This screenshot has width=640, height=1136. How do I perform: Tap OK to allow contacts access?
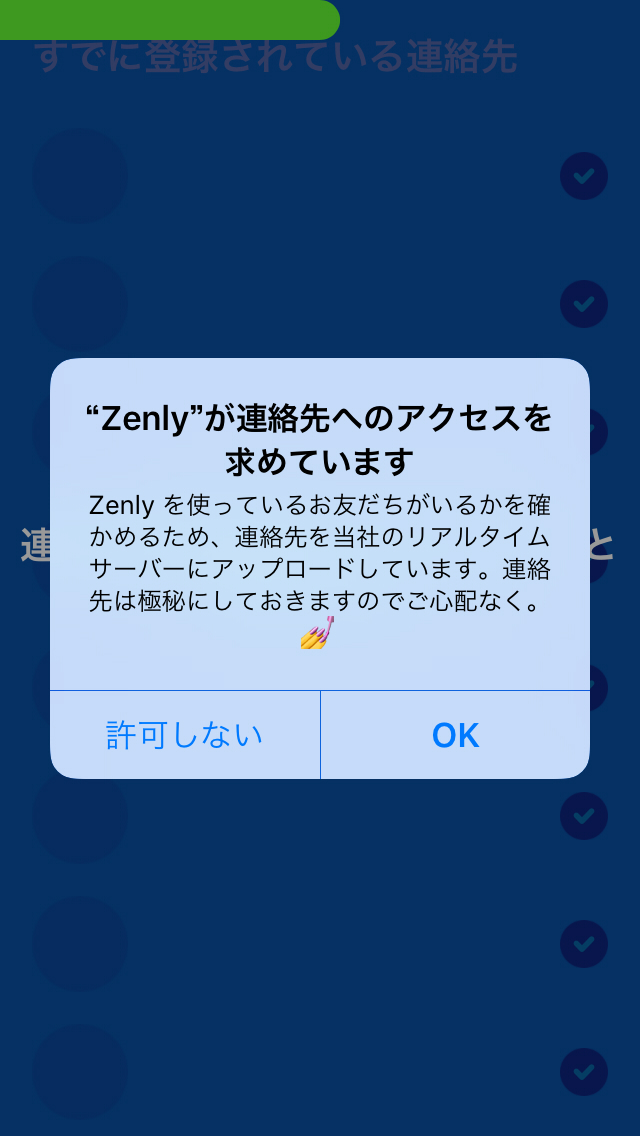point(455,735)
